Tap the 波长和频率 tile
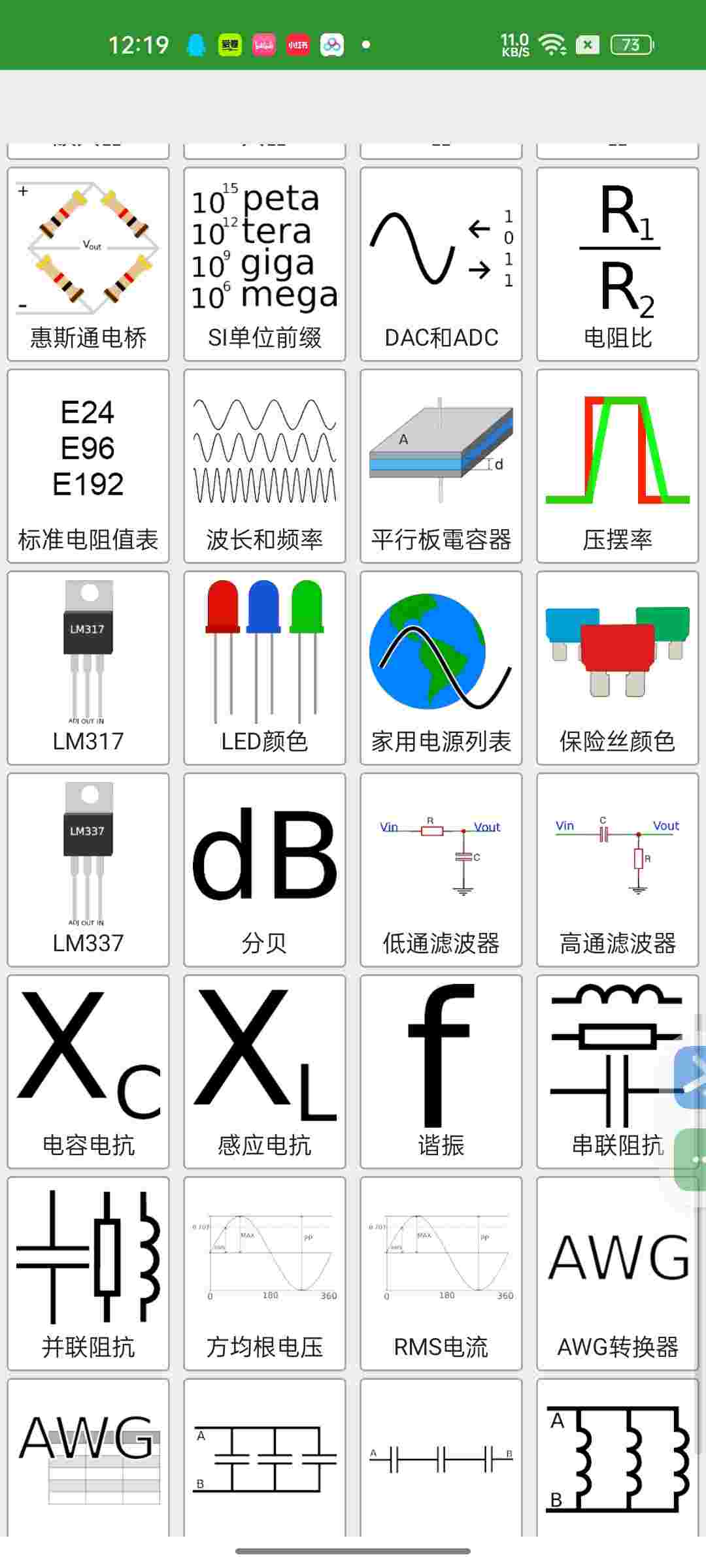 pyautogui.click(x=265, y=466)
